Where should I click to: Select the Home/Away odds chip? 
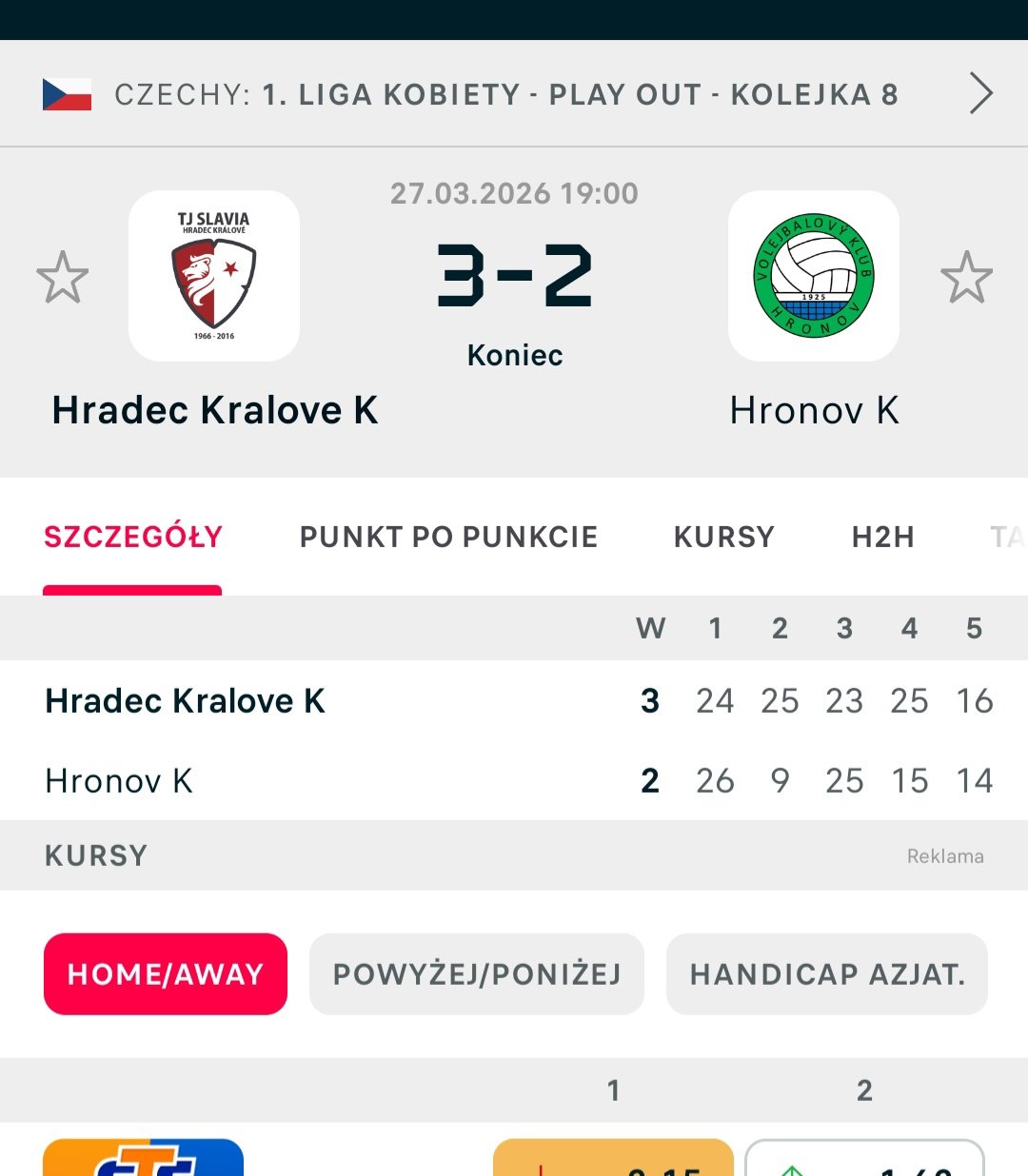[166, 974]
